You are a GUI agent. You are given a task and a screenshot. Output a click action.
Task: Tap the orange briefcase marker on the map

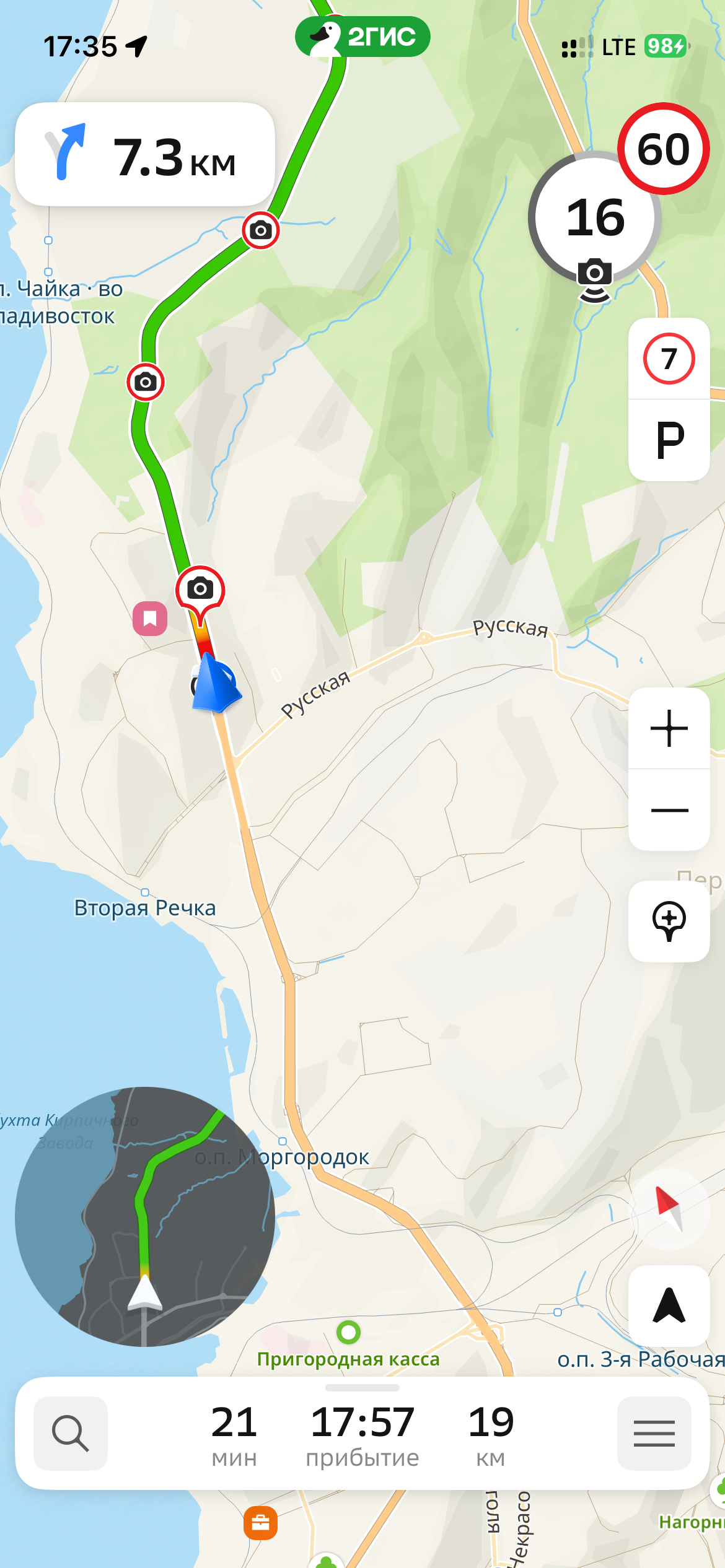click(260, 1522)
